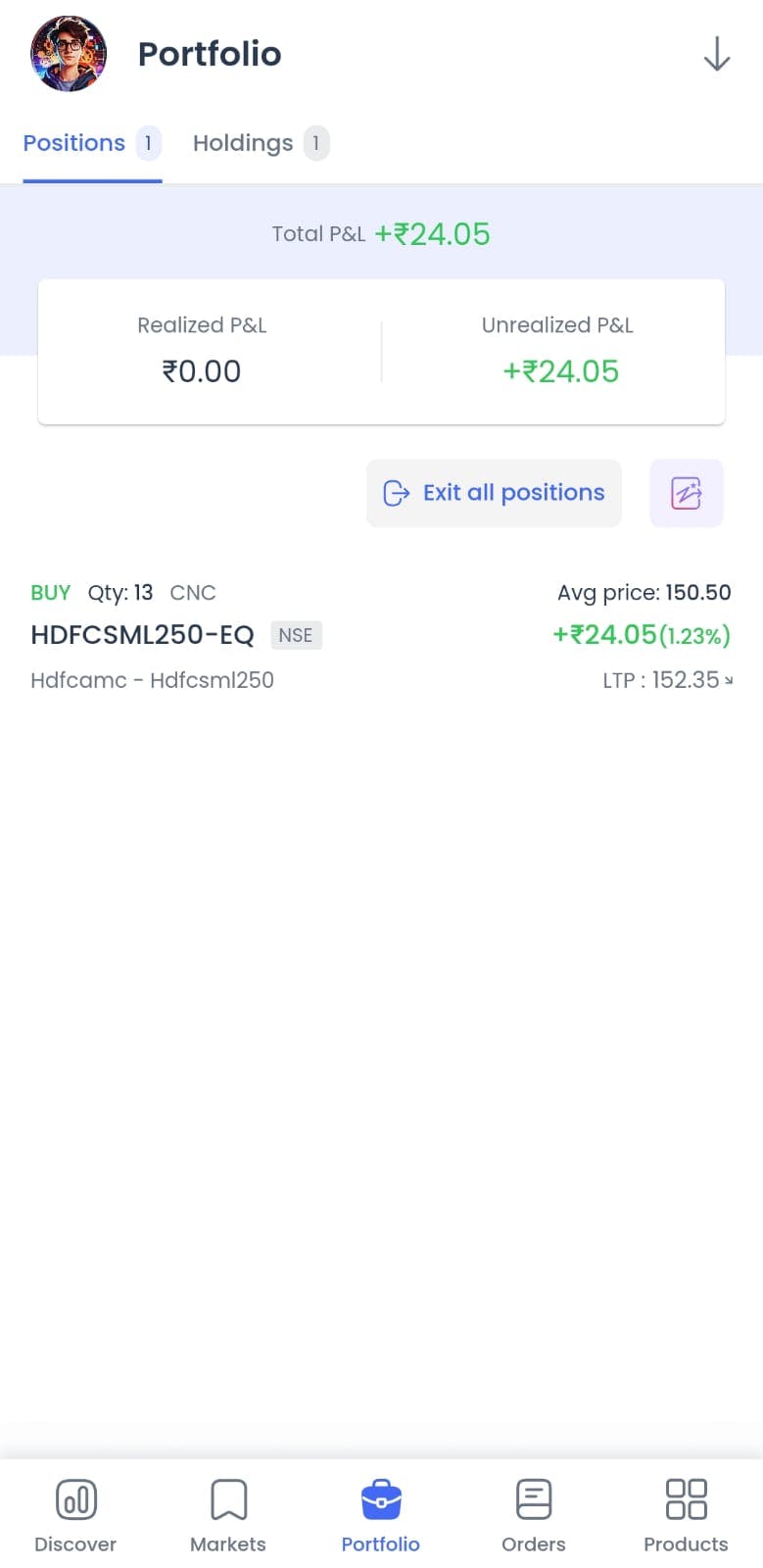This screenshot has width=763, height=1568.
Task: Open the Markets tab
Action: 228,1515
